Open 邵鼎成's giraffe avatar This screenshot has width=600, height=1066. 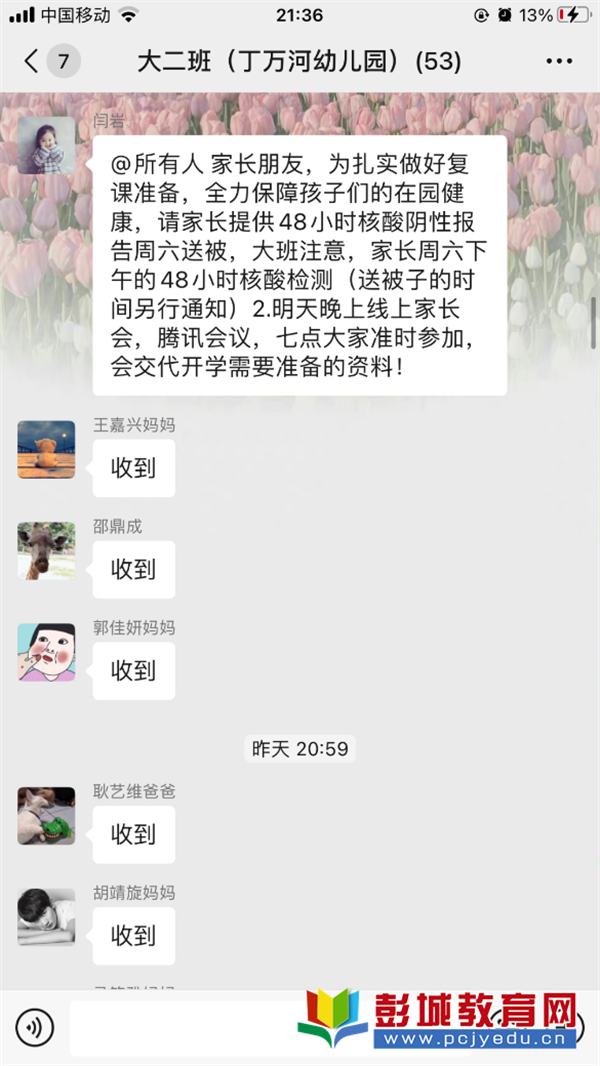tap(46, 551)
